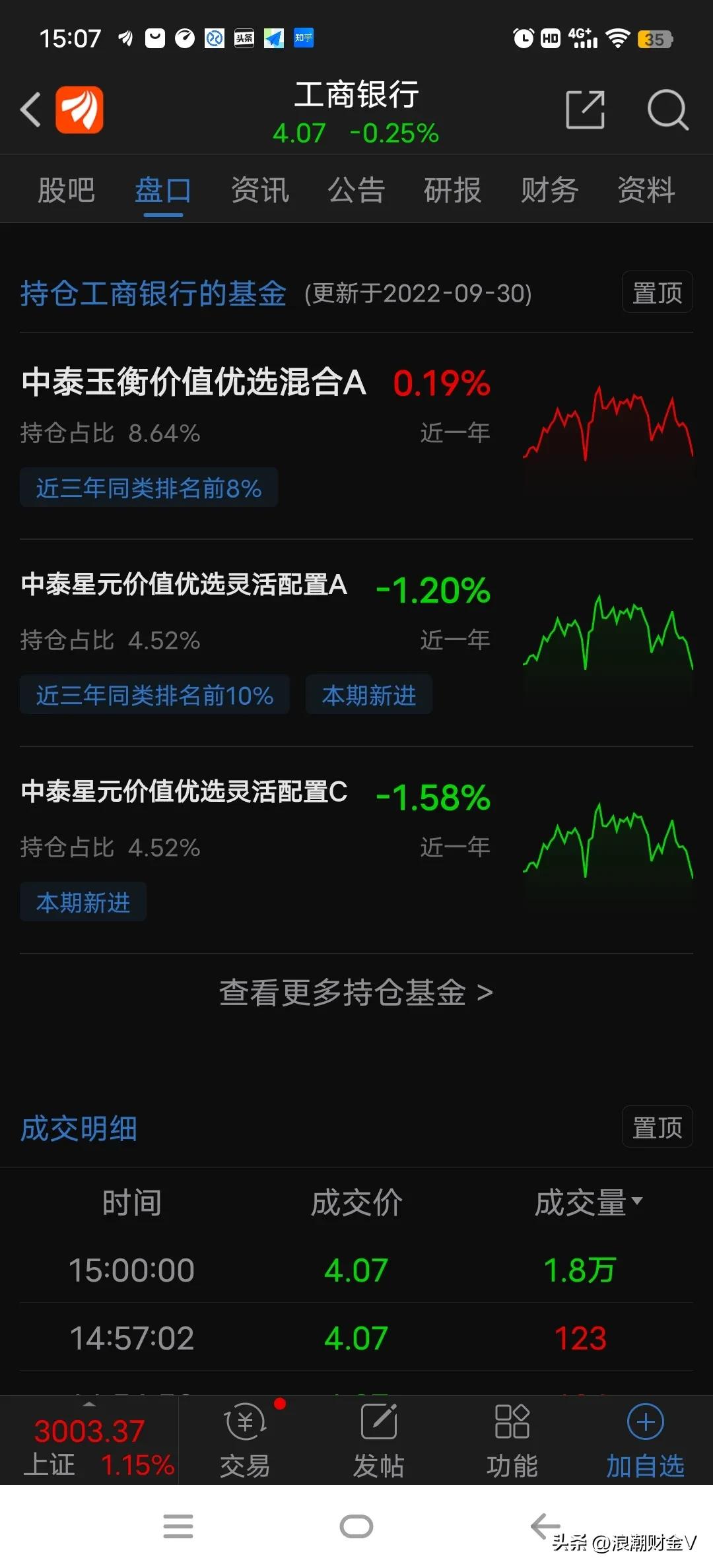Toggle the 本期新进 tag on 中泰星元C
The height and width of the screenshot is (1568, 713).
click(x=83, y=901)
